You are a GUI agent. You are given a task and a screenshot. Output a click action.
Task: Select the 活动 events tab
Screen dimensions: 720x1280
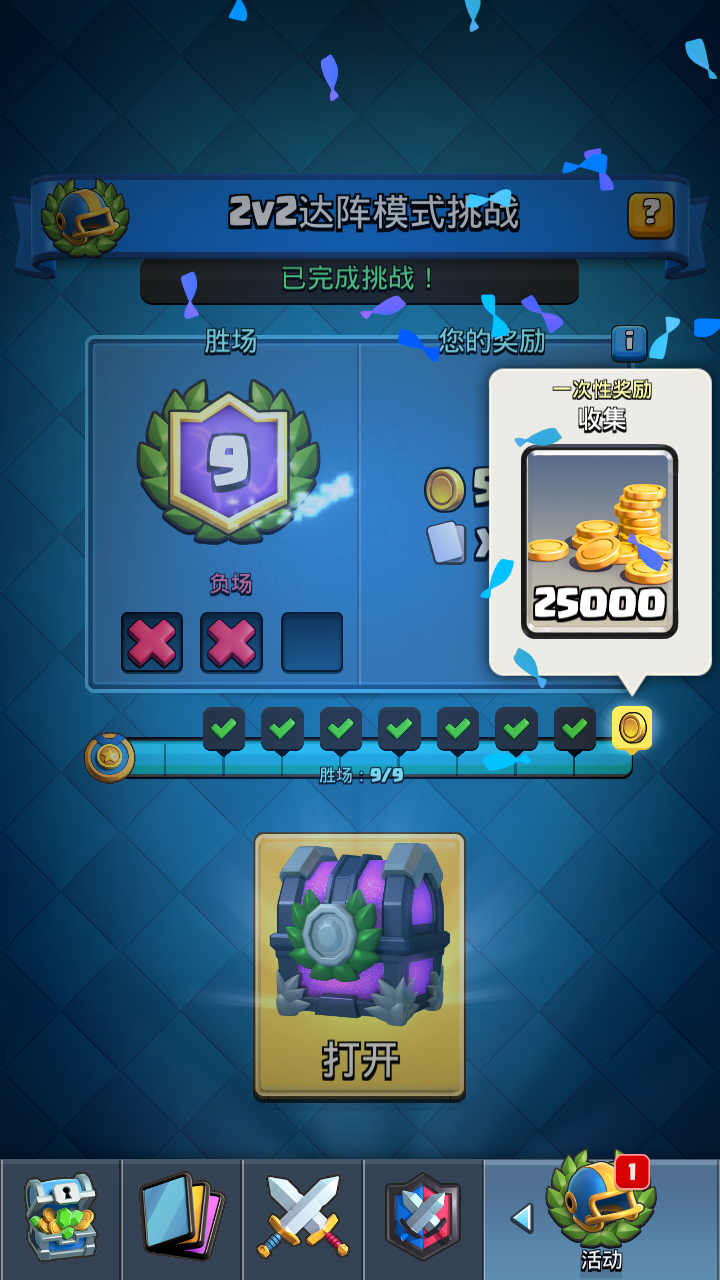[x=601, y=1219]
